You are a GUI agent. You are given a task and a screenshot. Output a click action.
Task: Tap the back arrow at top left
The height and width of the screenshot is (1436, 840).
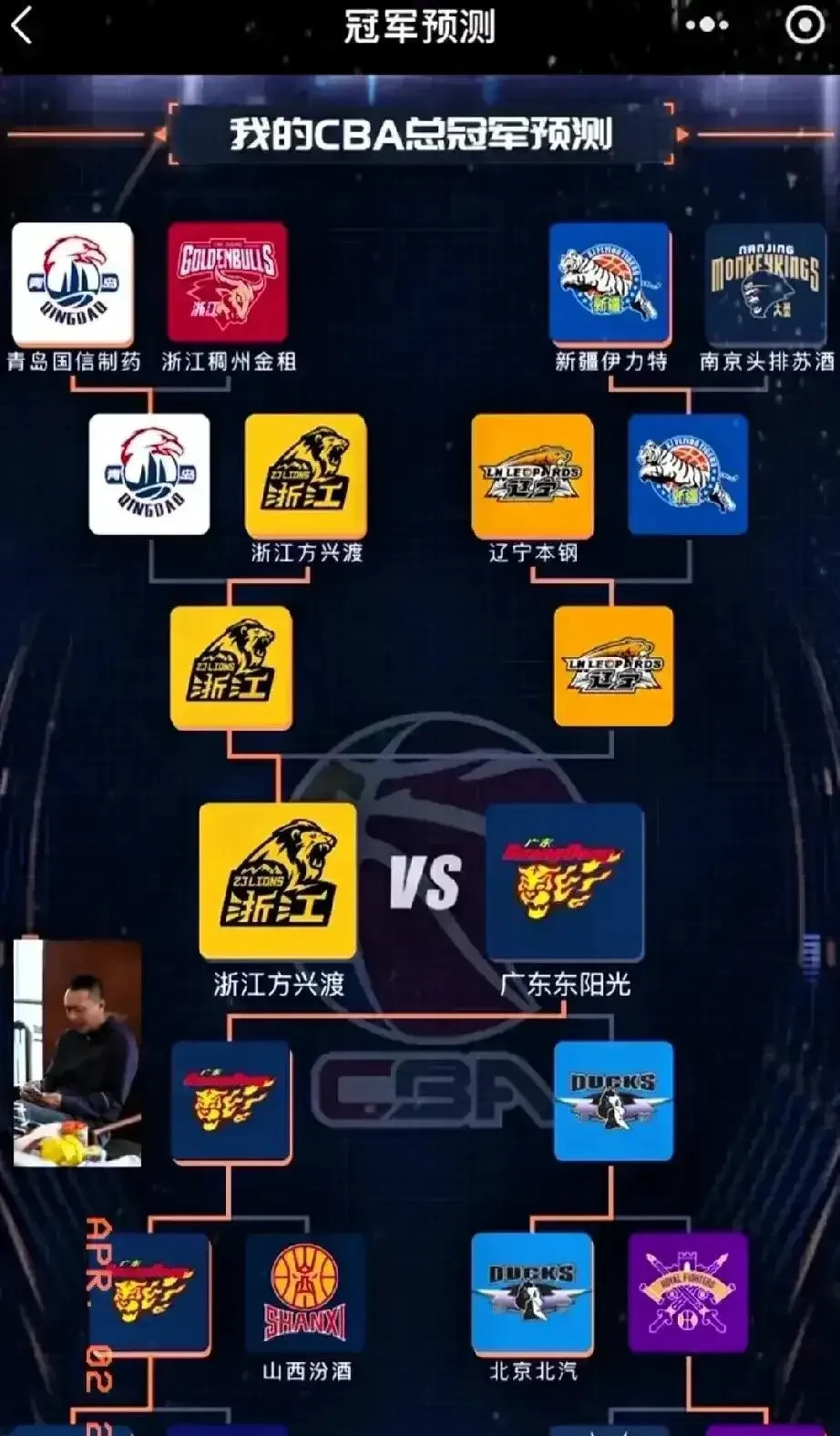[x=20, y=24]
